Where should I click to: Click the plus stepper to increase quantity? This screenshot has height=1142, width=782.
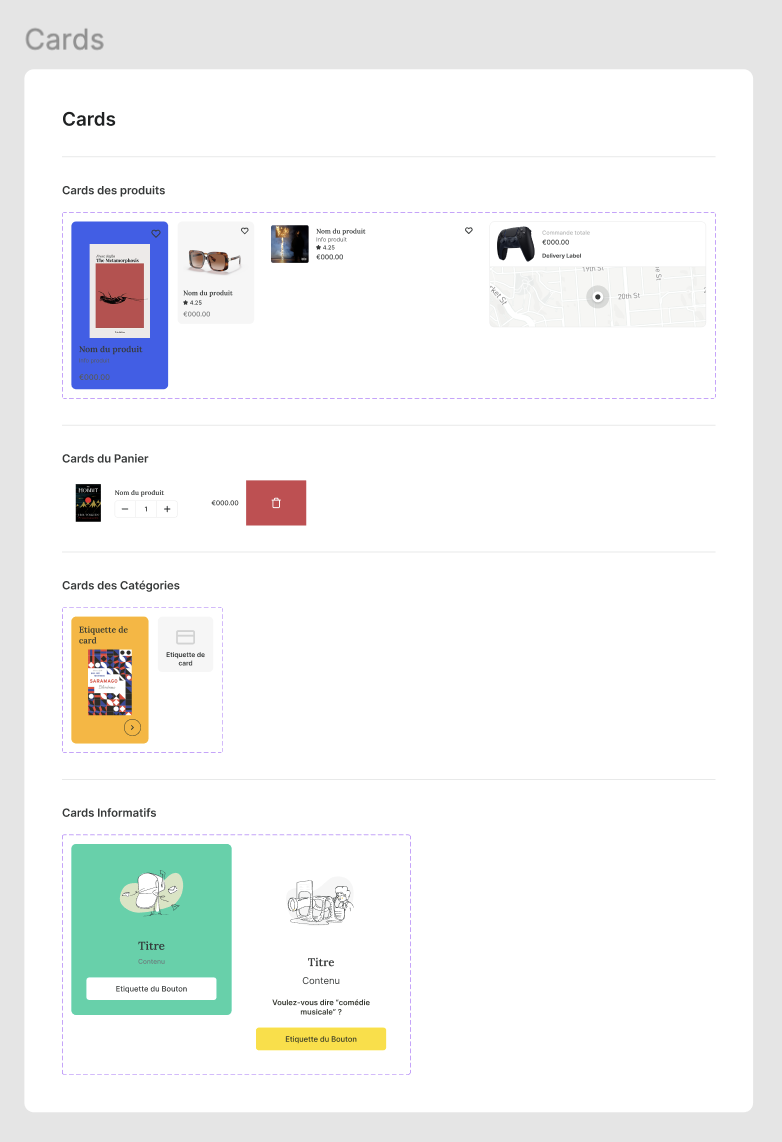[167, 509]
